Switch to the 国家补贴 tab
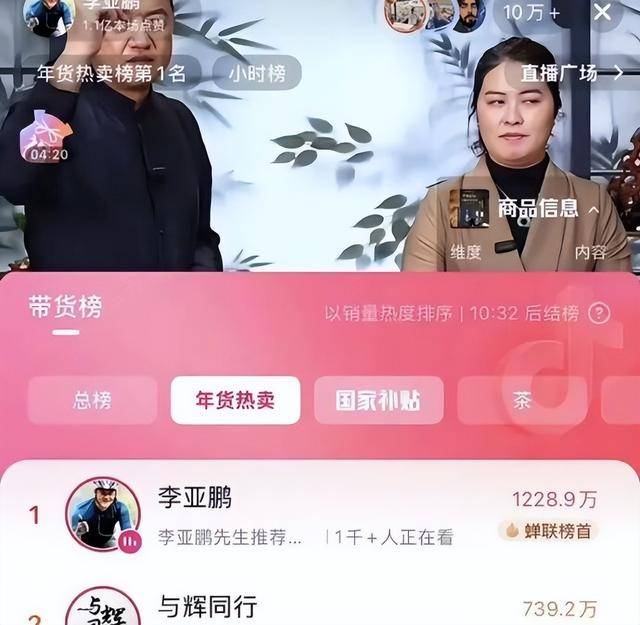Viewport: 640px width, 625px height. pos(379,401)
